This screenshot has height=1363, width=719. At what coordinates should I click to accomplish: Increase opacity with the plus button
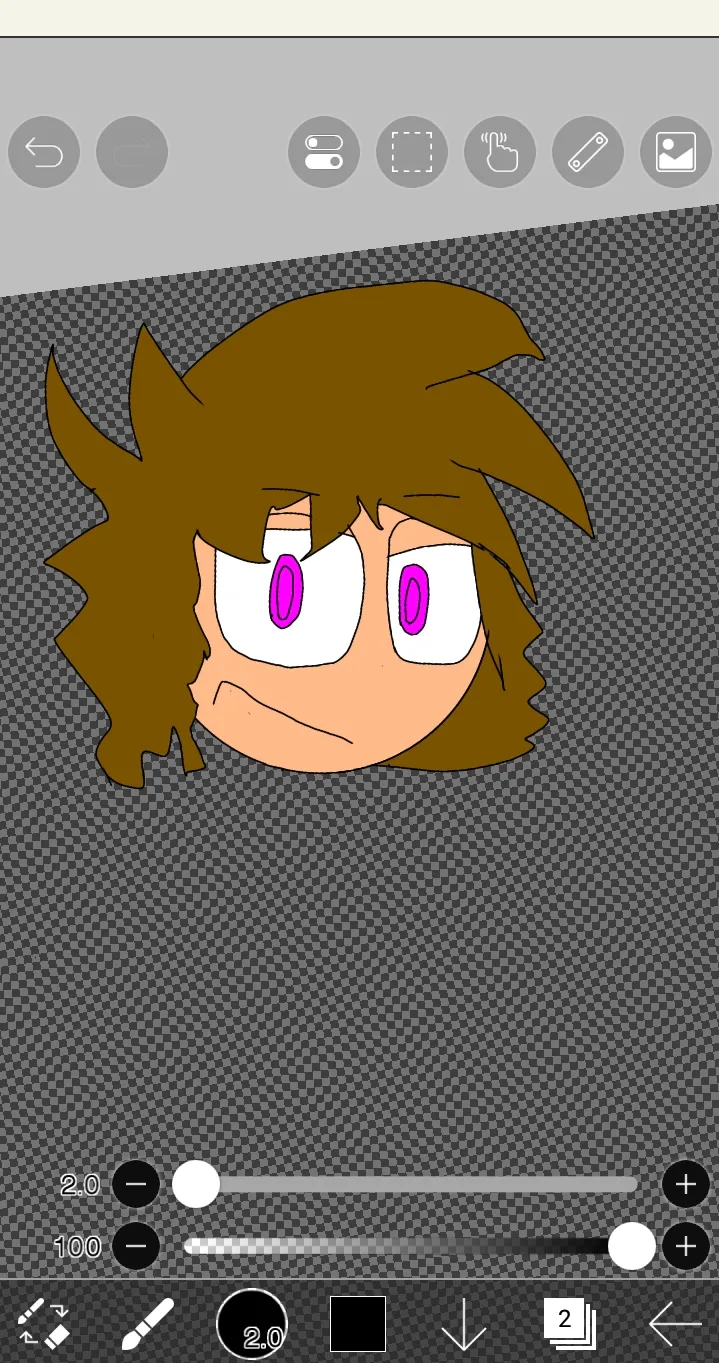coord(686,1246)
